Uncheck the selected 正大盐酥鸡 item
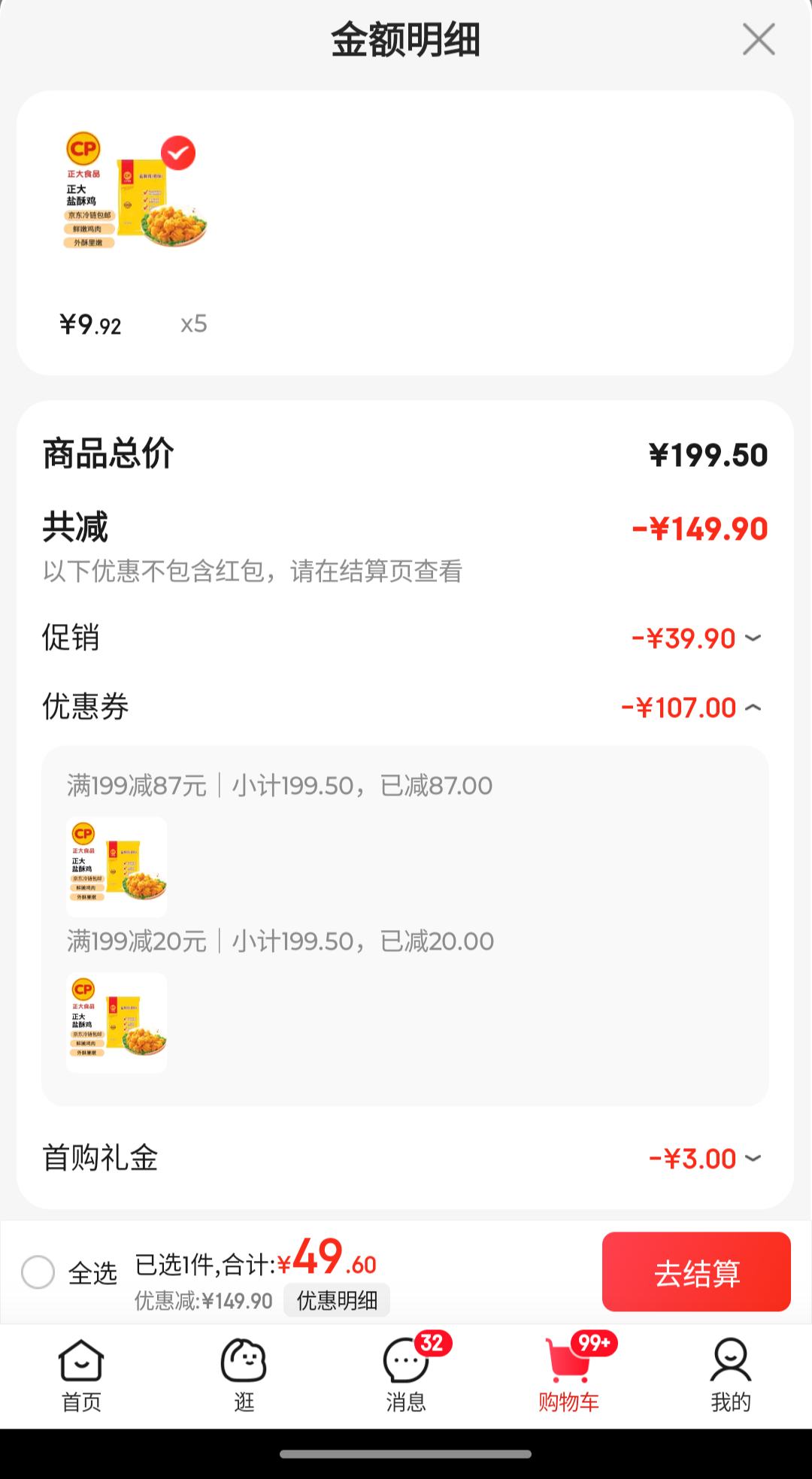The width and height of the screenshot is (812, 1479). pyautogui.click(x=178, y=153)
